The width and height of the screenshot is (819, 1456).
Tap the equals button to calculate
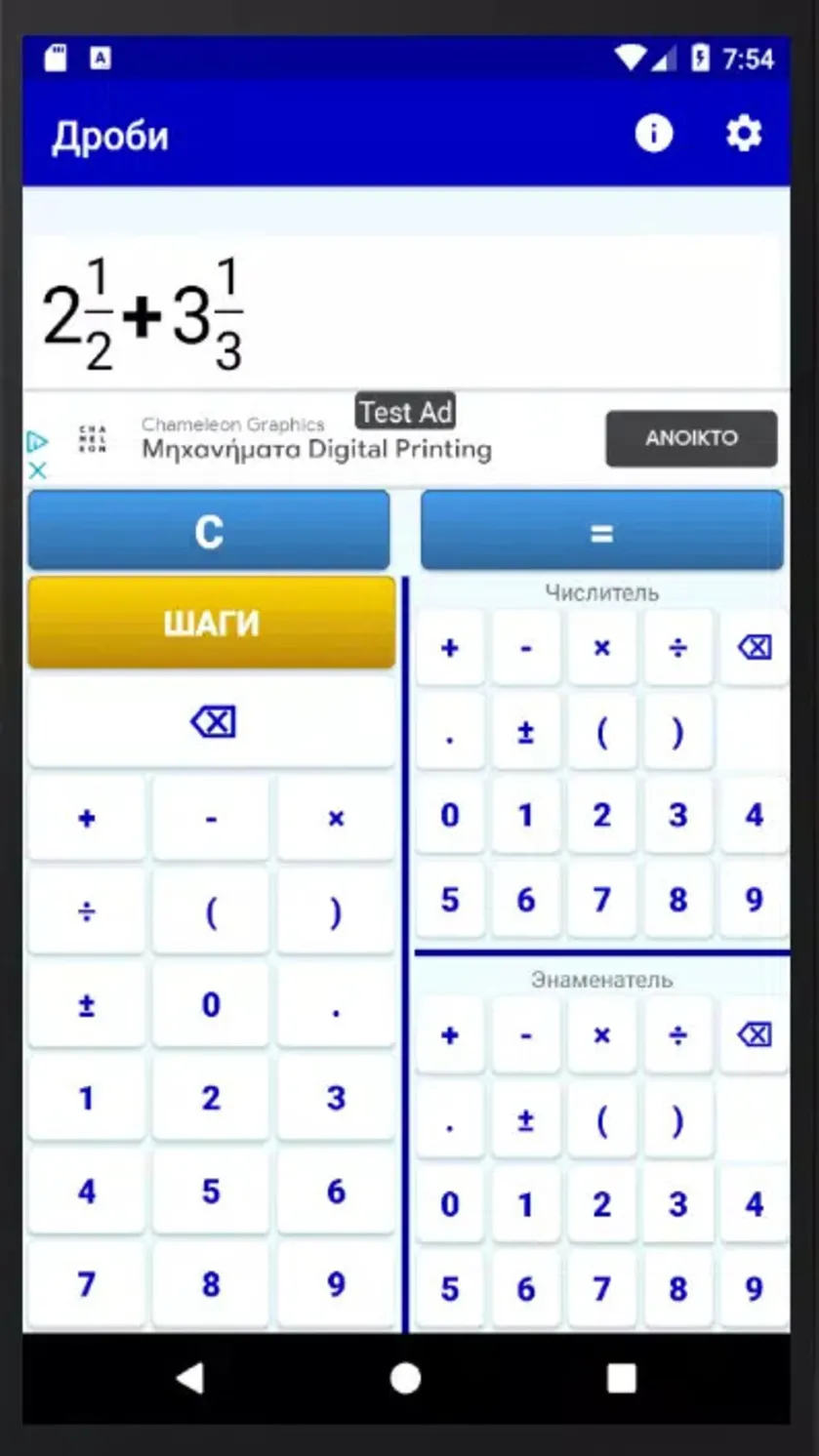pyautogui.click(x=601, y=531)
